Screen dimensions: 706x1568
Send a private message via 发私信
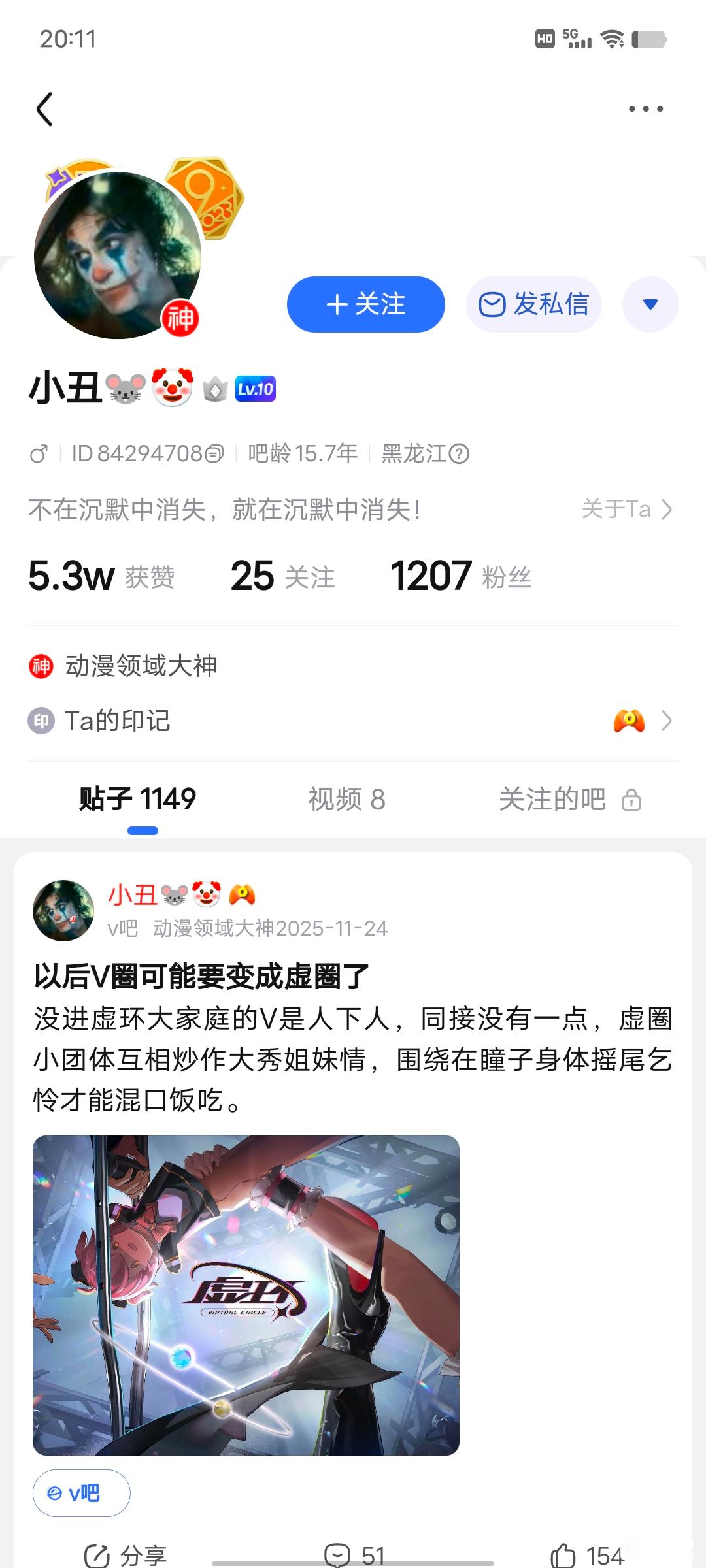coord(533,304)
